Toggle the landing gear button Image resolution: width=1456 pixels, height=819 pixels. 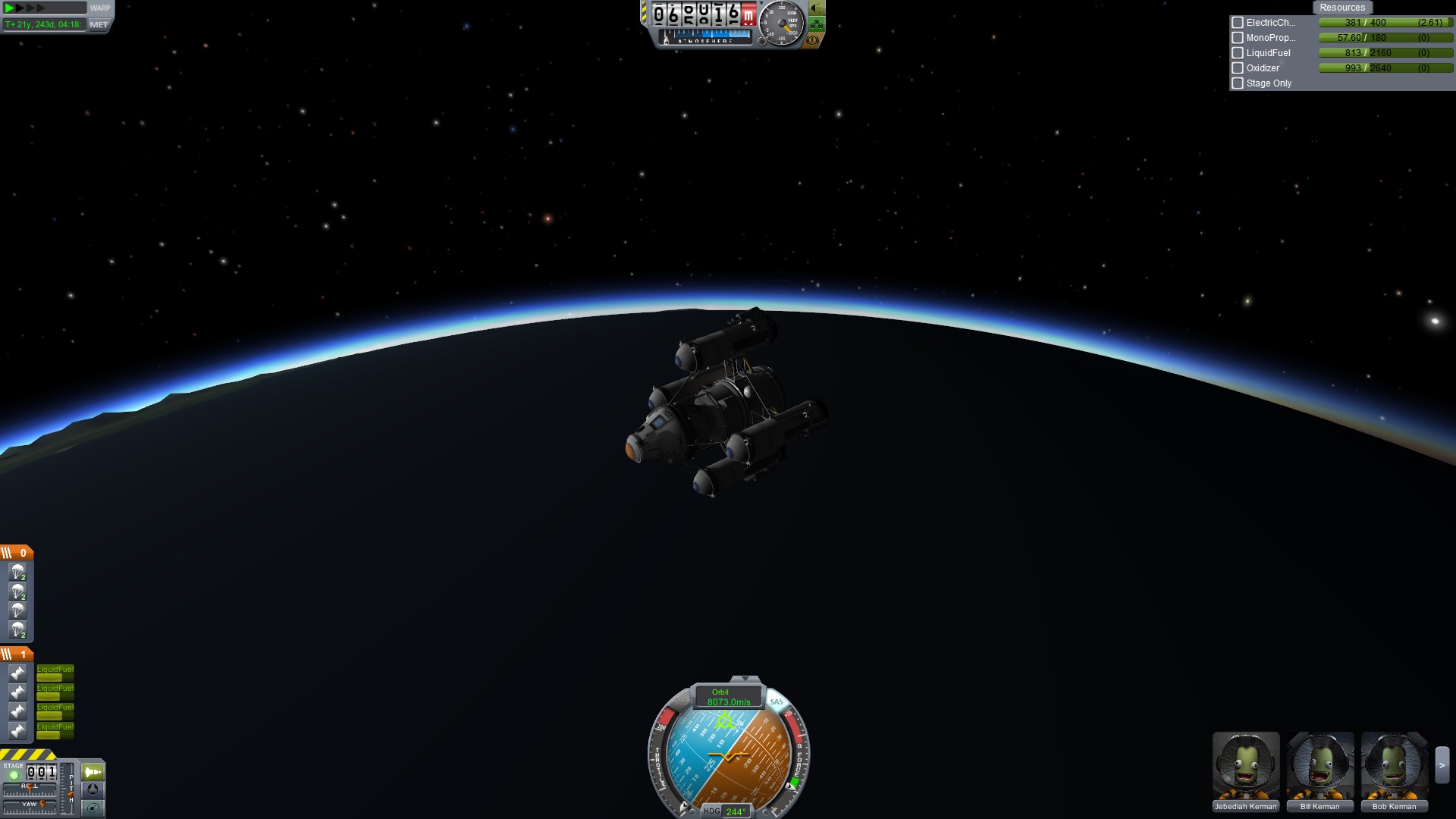[x=816, y=24]
